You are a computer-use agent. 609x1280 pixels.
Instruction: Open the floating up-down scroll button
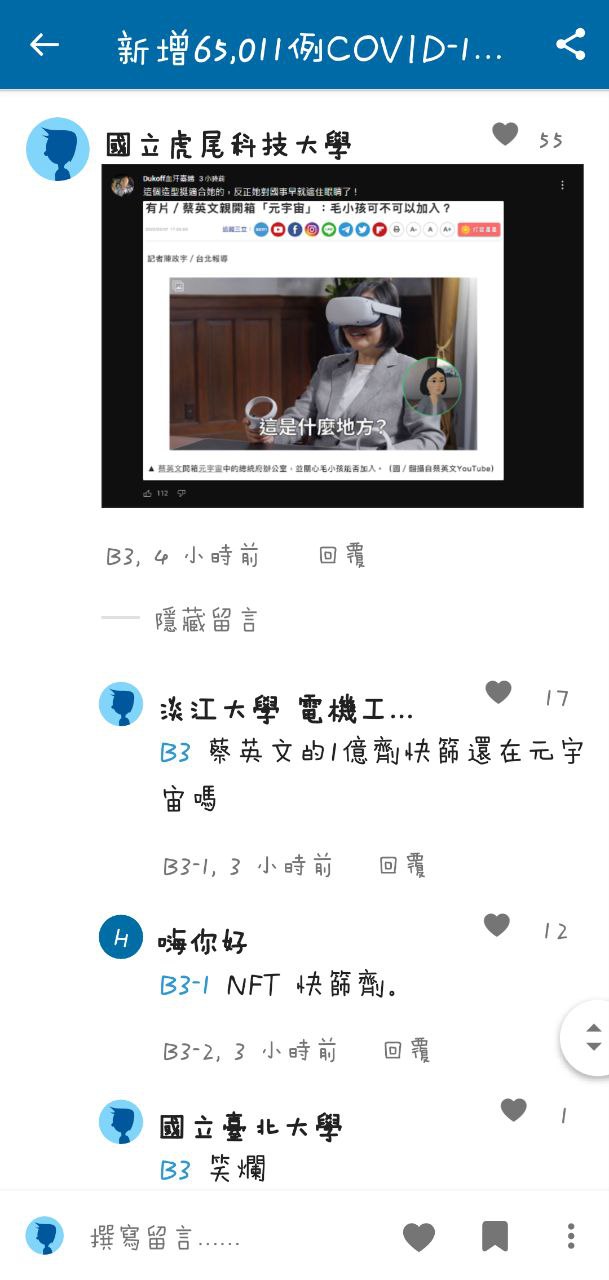pyautogui.click(x=592, y=1037)
